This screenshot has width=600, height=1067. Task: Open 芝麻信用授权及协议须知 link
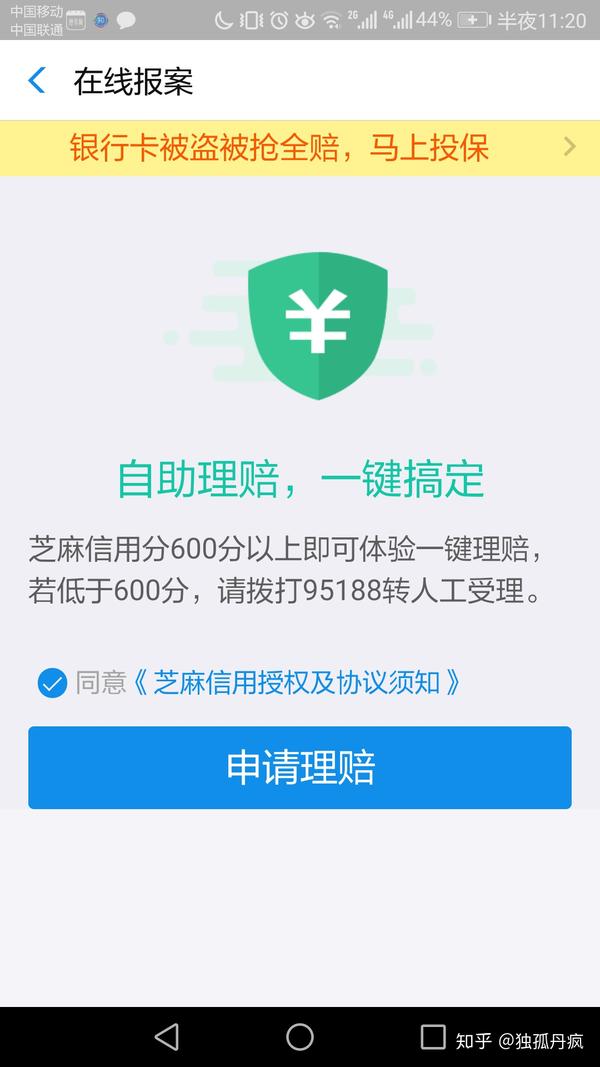297,683
